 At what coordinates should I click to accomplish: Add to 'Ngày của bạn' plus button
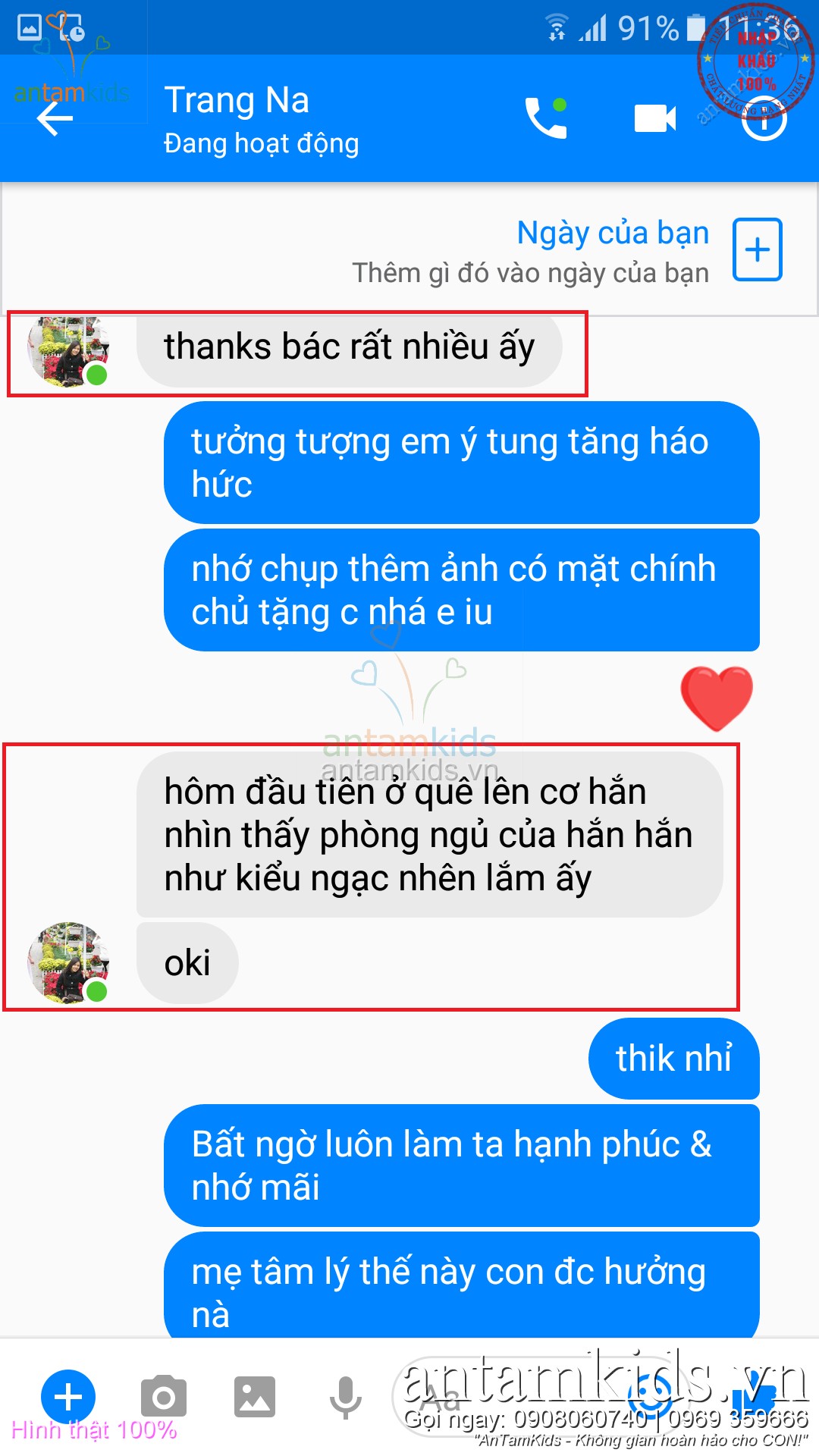point(757,249)
